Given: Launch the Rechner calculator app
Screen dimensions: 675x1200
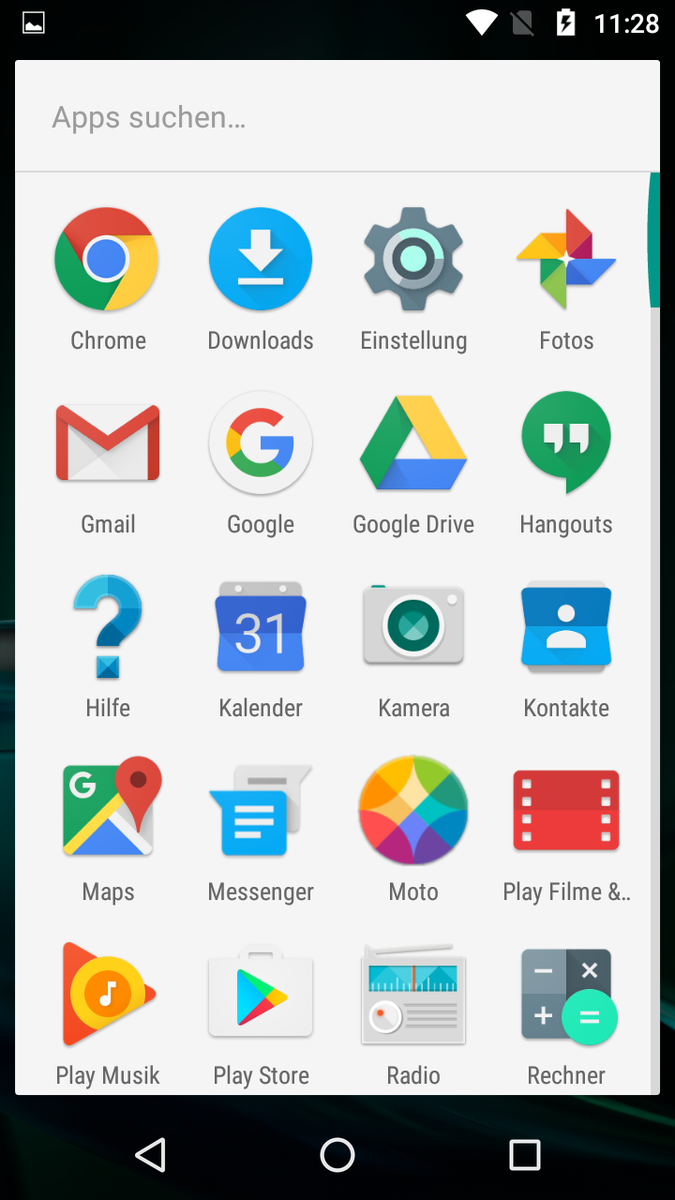Looking at the screenshot, I should coord(566,994).
